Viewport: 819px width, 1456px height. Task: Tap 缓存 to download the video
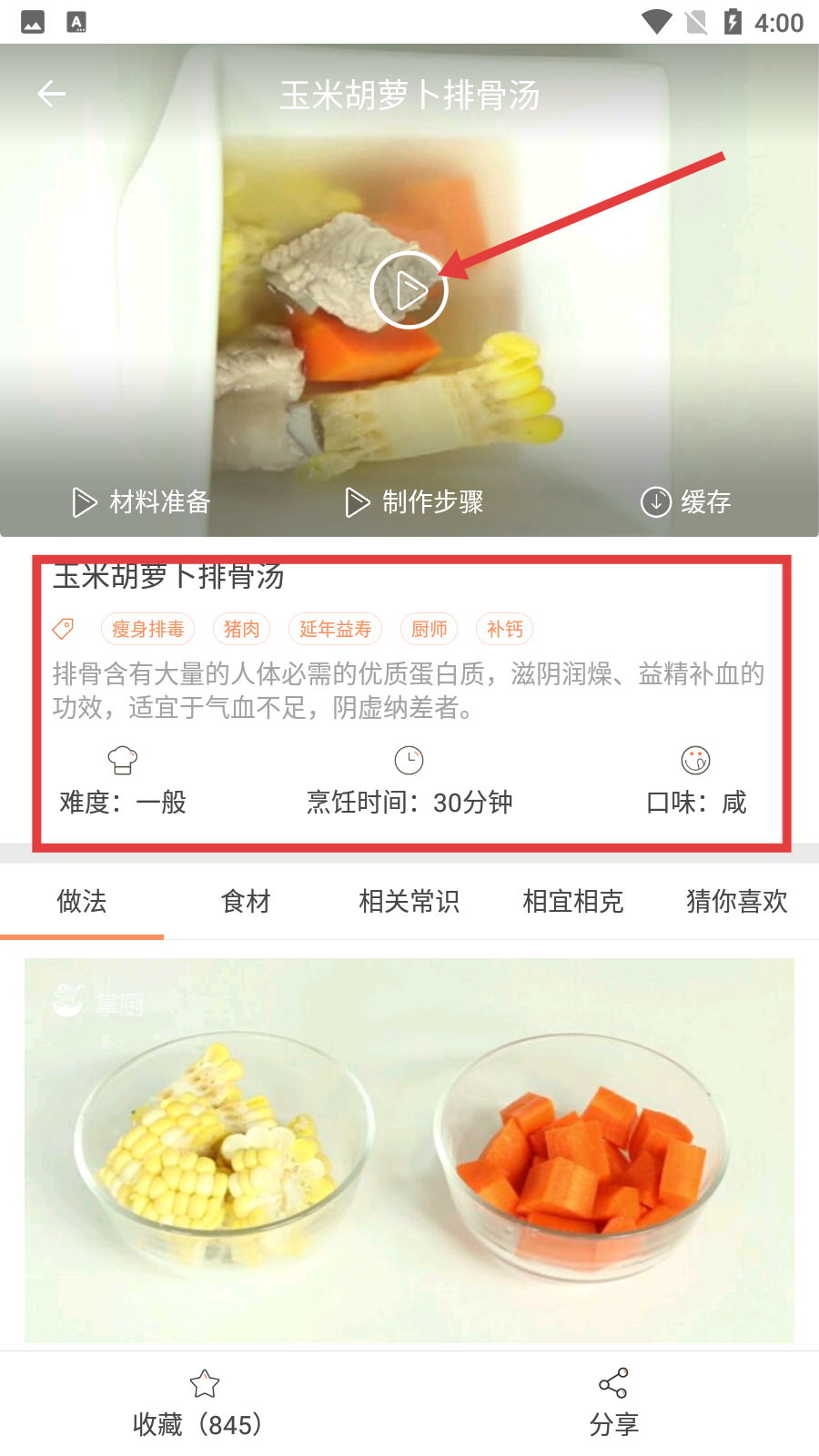[686, 501]
